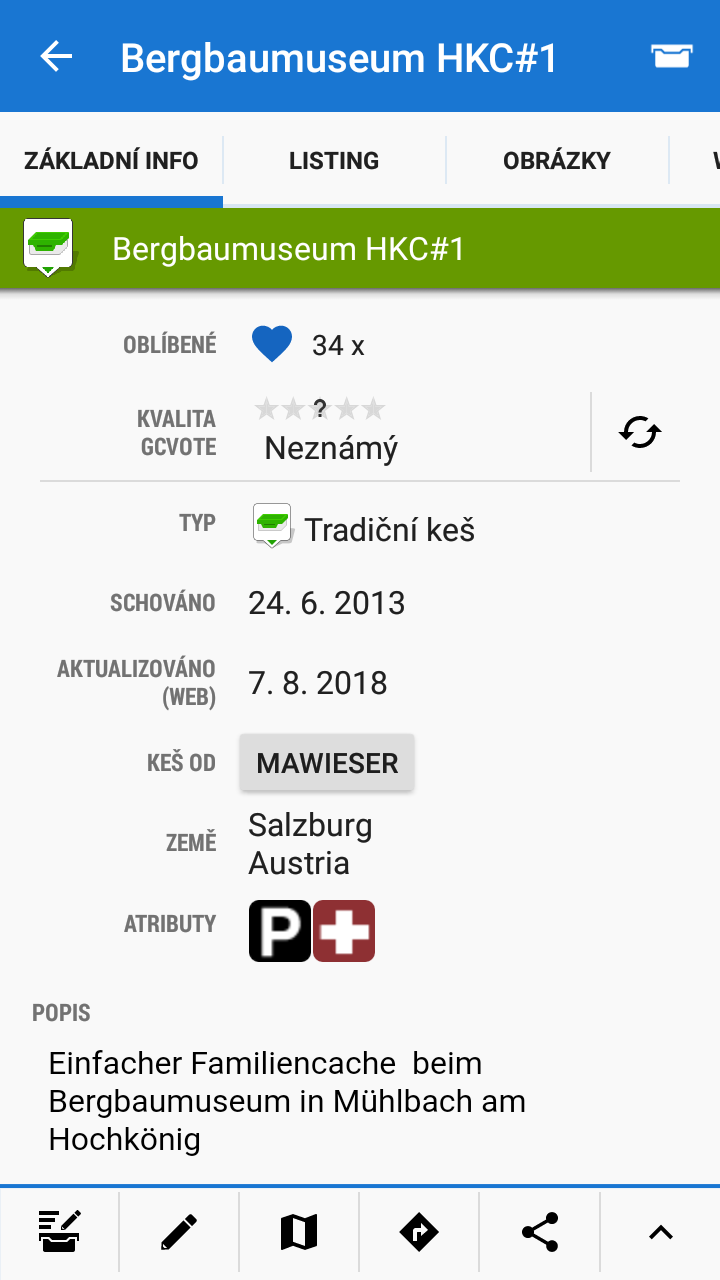Screen dimensions: 720x1280
Task: Open the log cache icon in bottom bar
Action: (x=60, y=1232)
